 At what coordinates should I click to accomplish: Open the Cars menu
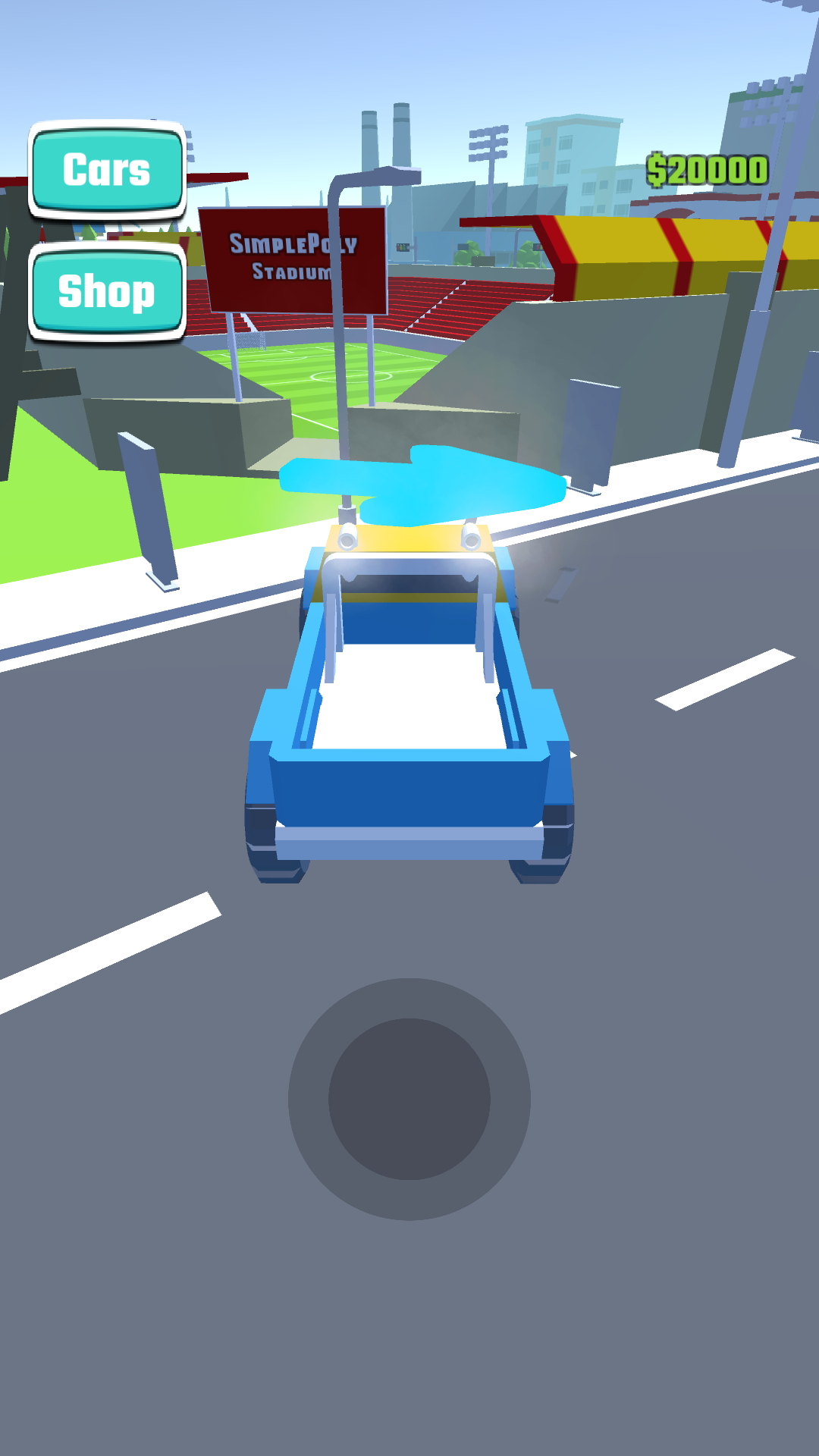coord(107,170)
